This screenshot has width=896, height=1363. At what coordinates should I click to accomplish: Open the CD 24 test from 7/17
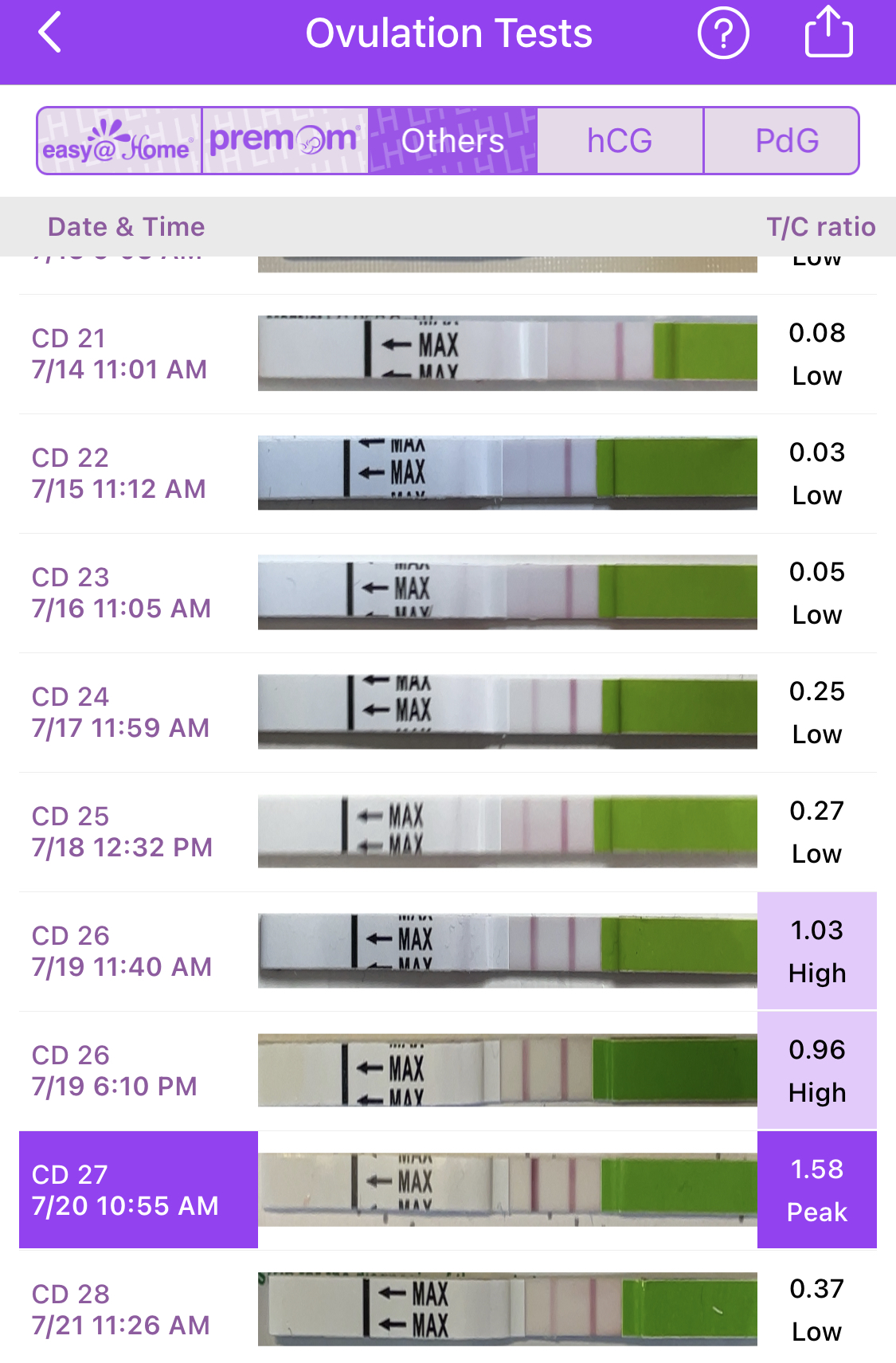coord(446,712)
